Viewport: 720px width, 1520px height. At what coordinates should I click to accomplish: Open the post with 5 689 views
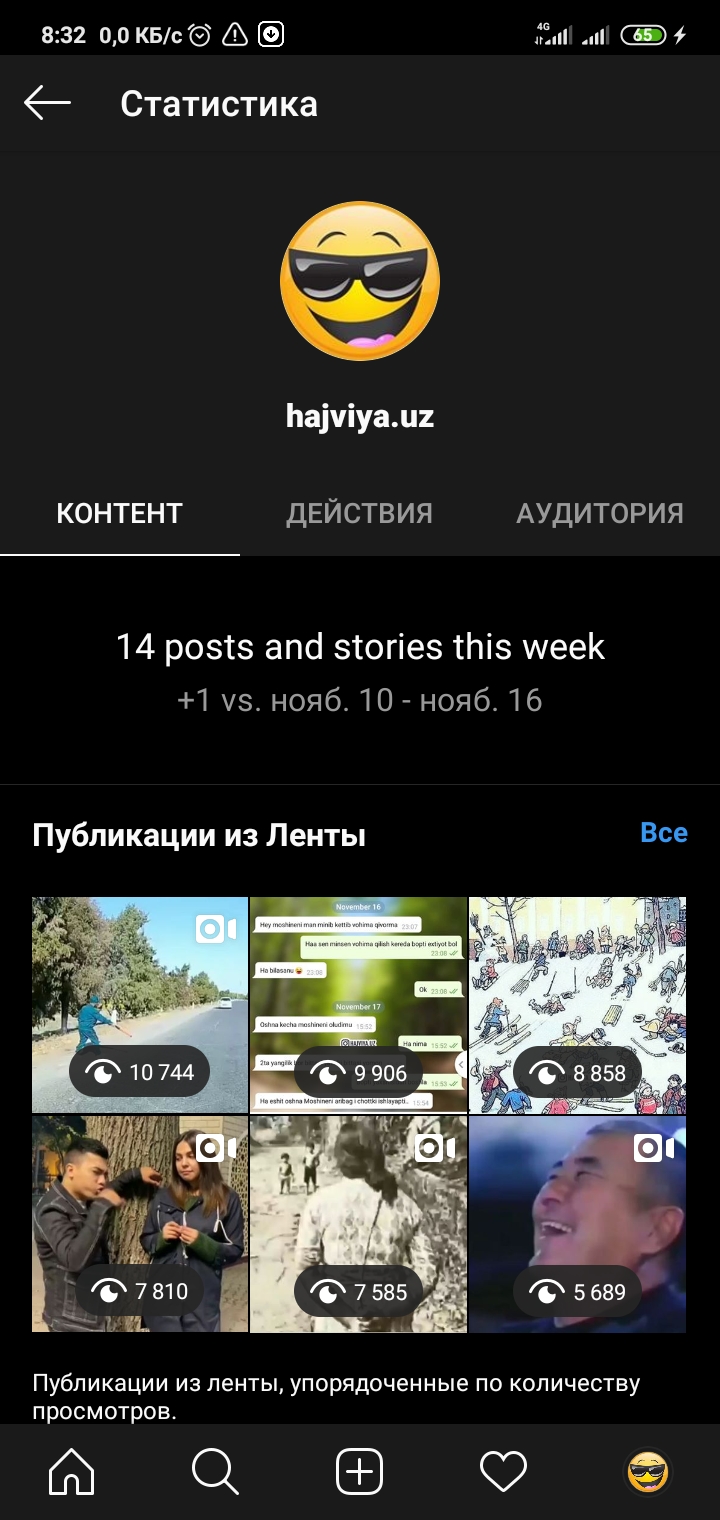pyautogui.click(x=577, y=1224)
